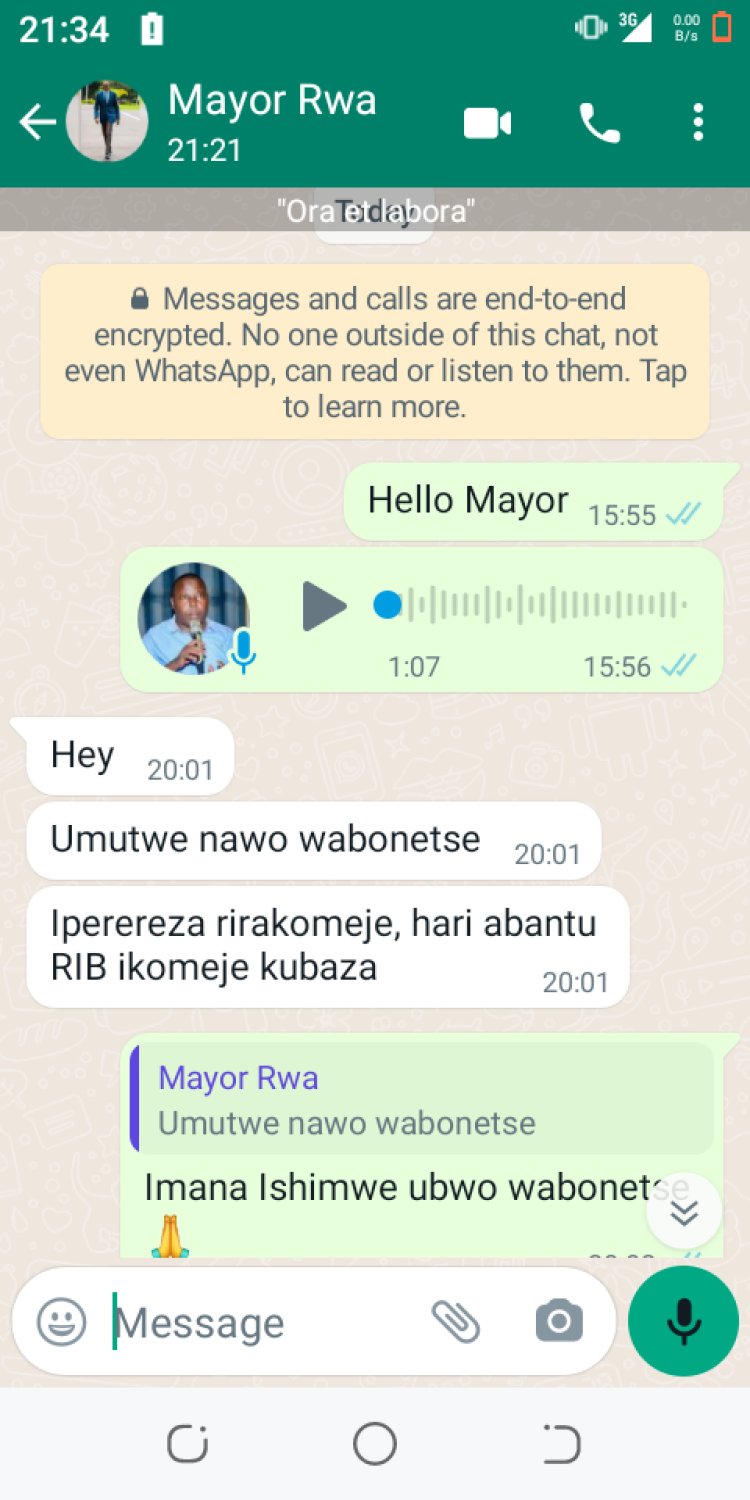Image resolution: width=750 pixels, height=1500 pixels.
Task: Go to the phone's home screen
Action: click(375, 1444)
